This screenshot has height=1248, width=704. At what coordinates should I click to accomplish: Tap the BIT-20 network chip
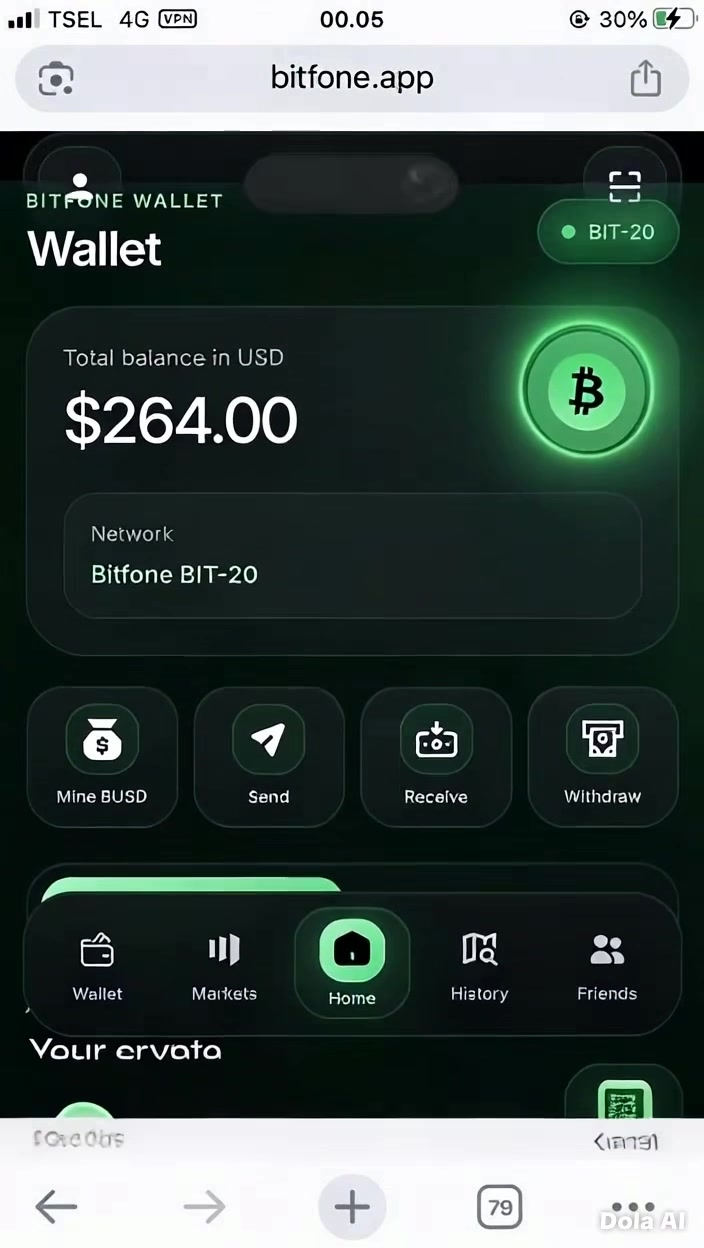pyautogui.click(x=608, y=232)
